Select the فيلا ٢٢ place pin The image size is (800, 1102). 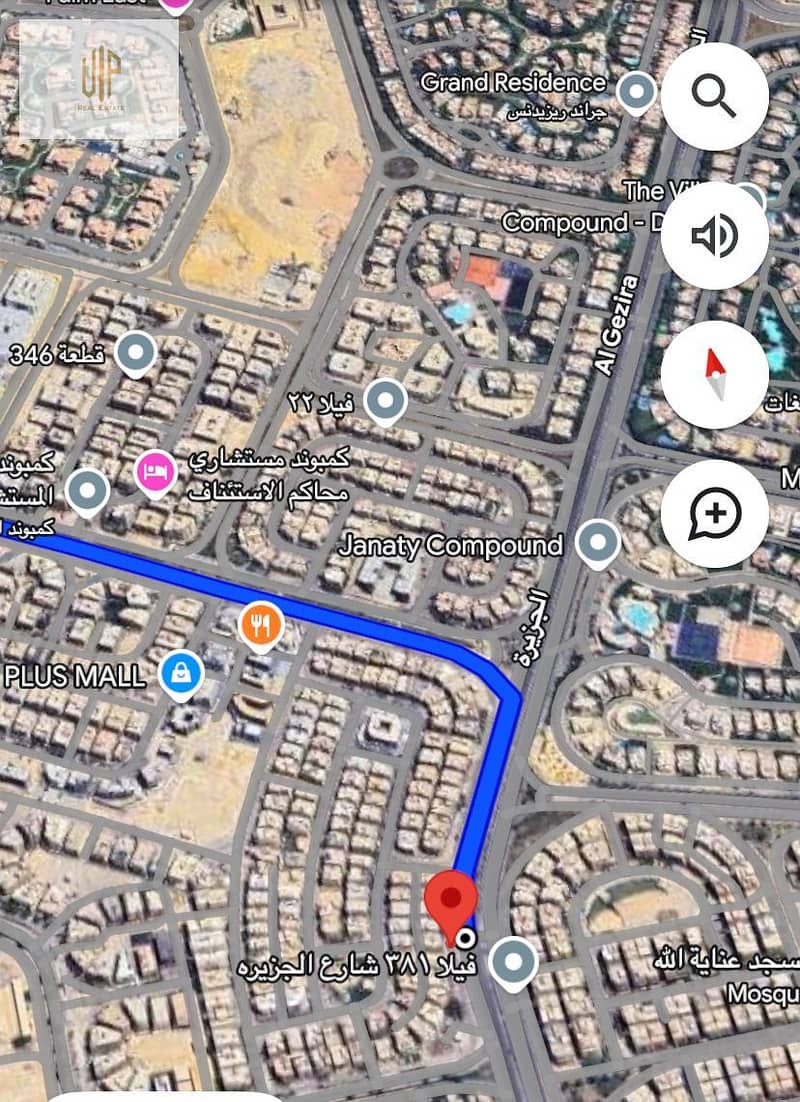point(385,400)
